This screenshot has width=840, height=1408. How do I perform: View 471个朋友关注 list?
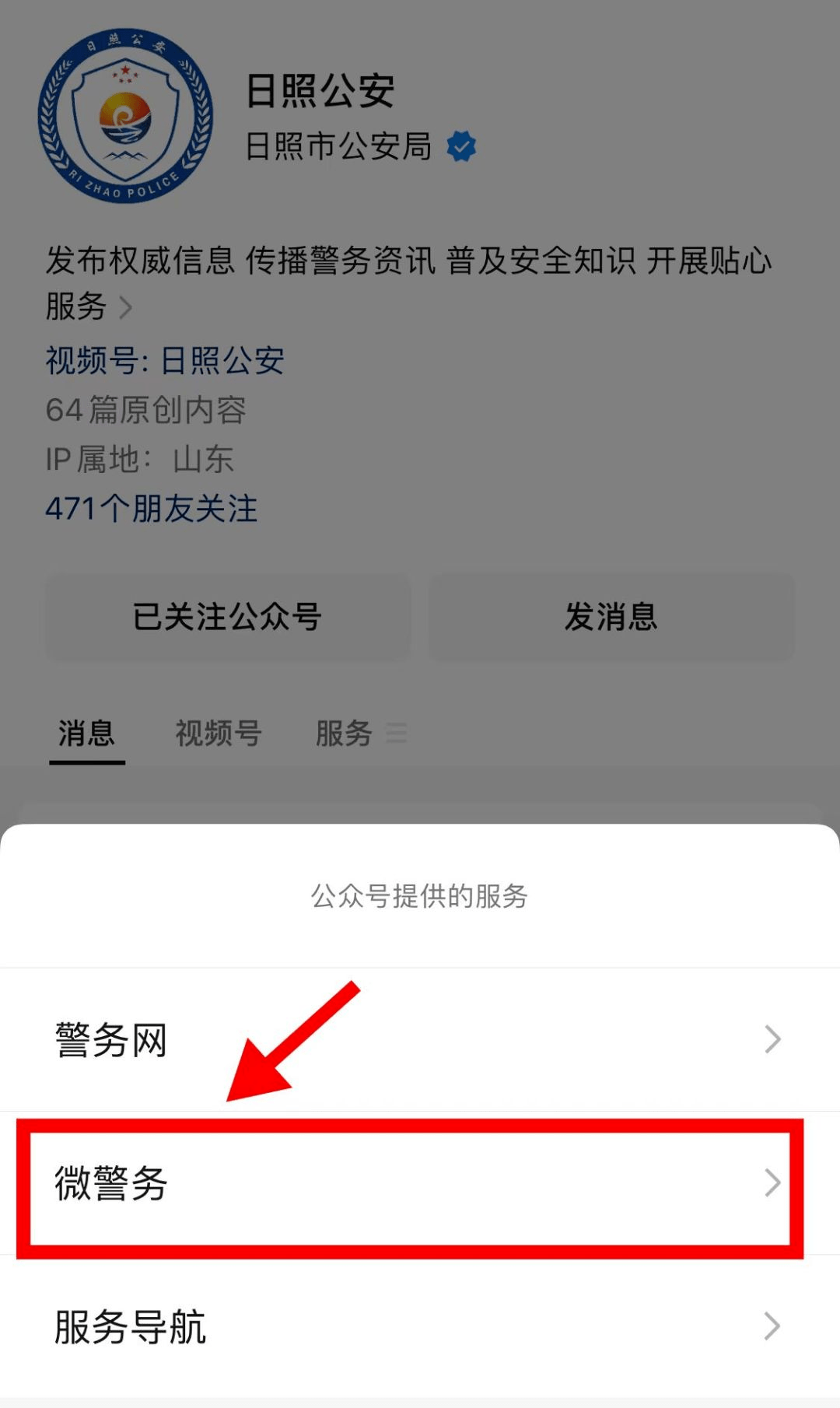point(152,509)
